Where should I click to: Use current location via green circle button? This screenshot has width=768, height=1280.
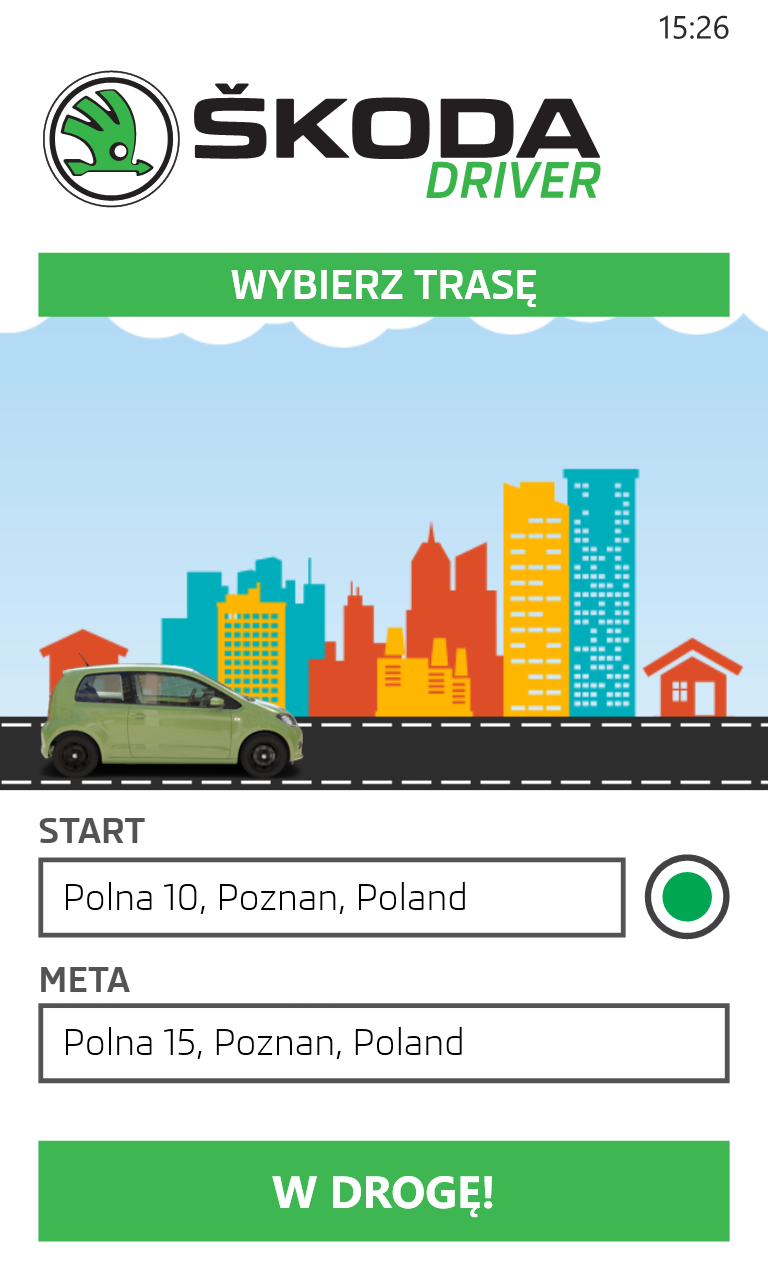coord(687,897)
